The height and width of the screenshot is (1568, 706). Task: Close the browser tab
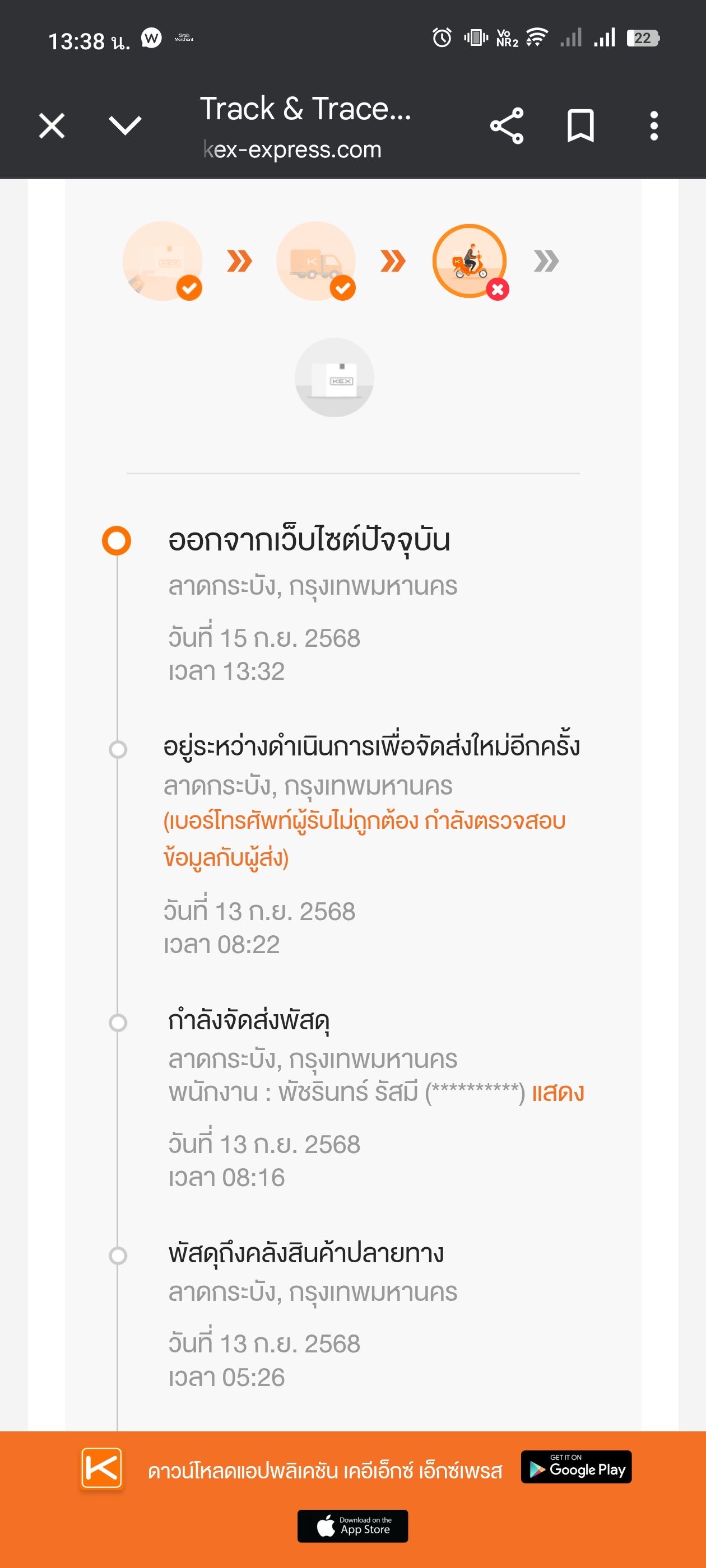point(52,126)
